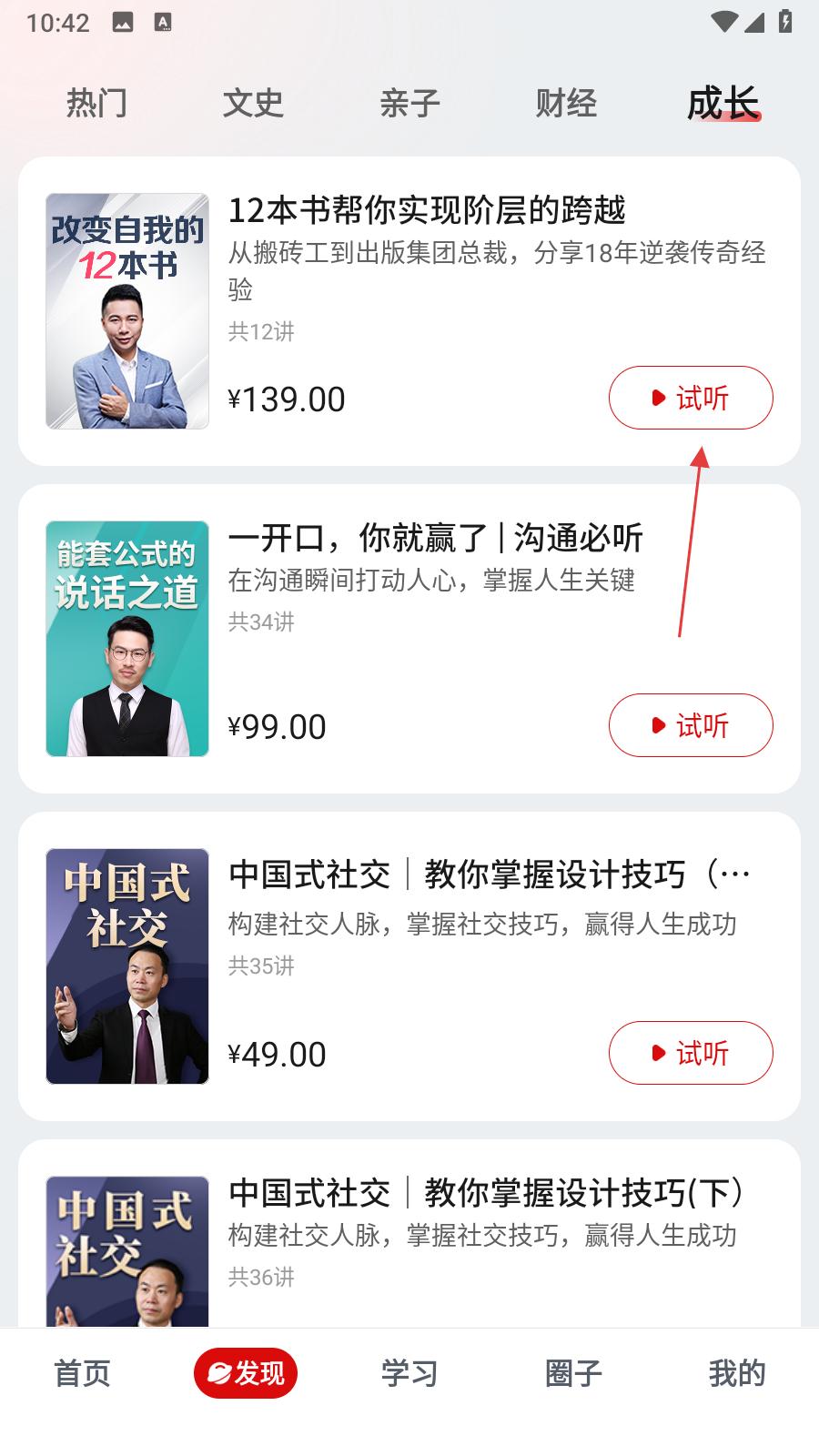Switch to the 学习 tab
The width and height of the screenshot is (819, 1456).
point(409,1373)
